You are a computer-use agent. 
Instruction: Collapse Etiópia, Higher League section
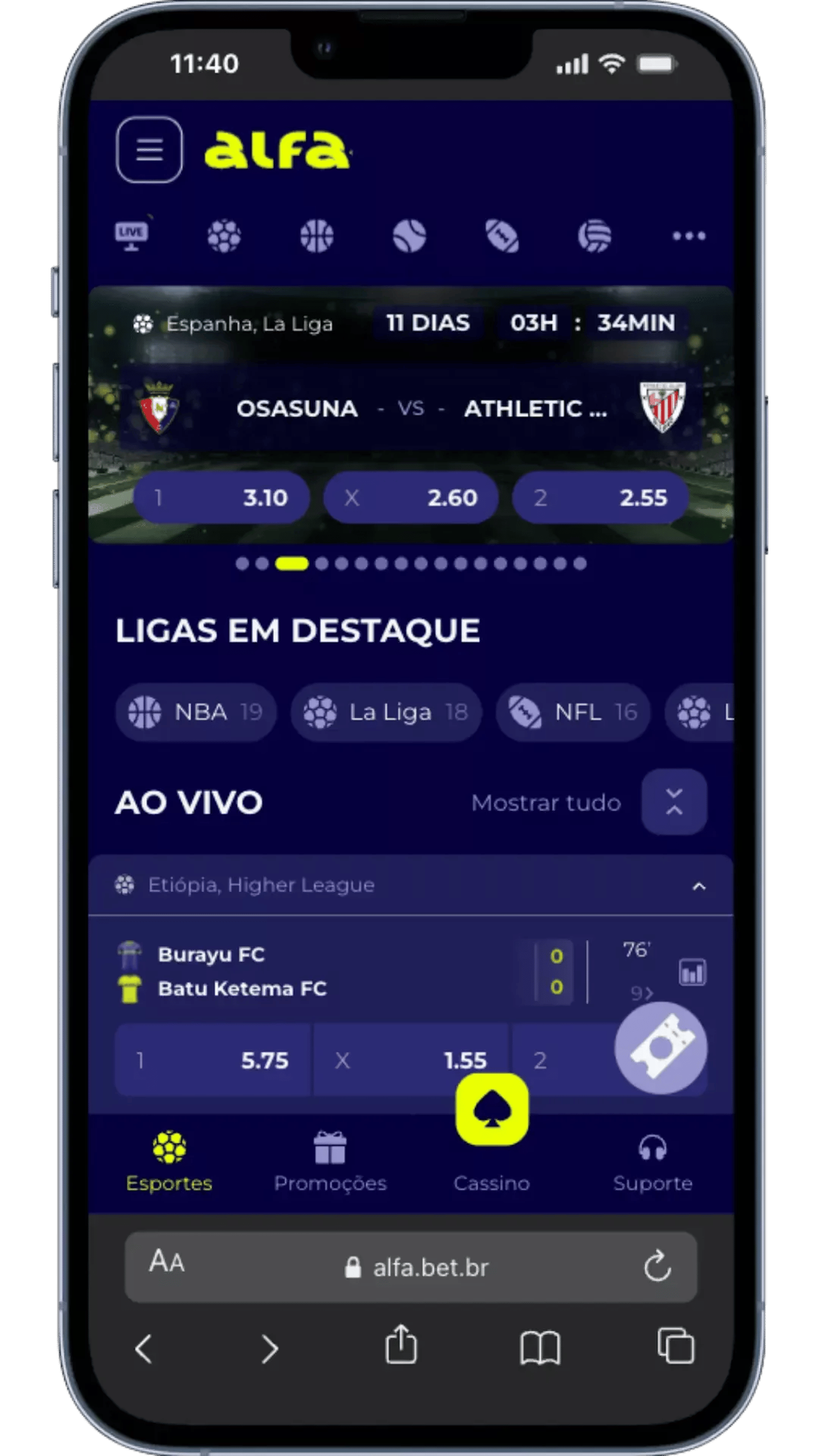coord(699,886)
